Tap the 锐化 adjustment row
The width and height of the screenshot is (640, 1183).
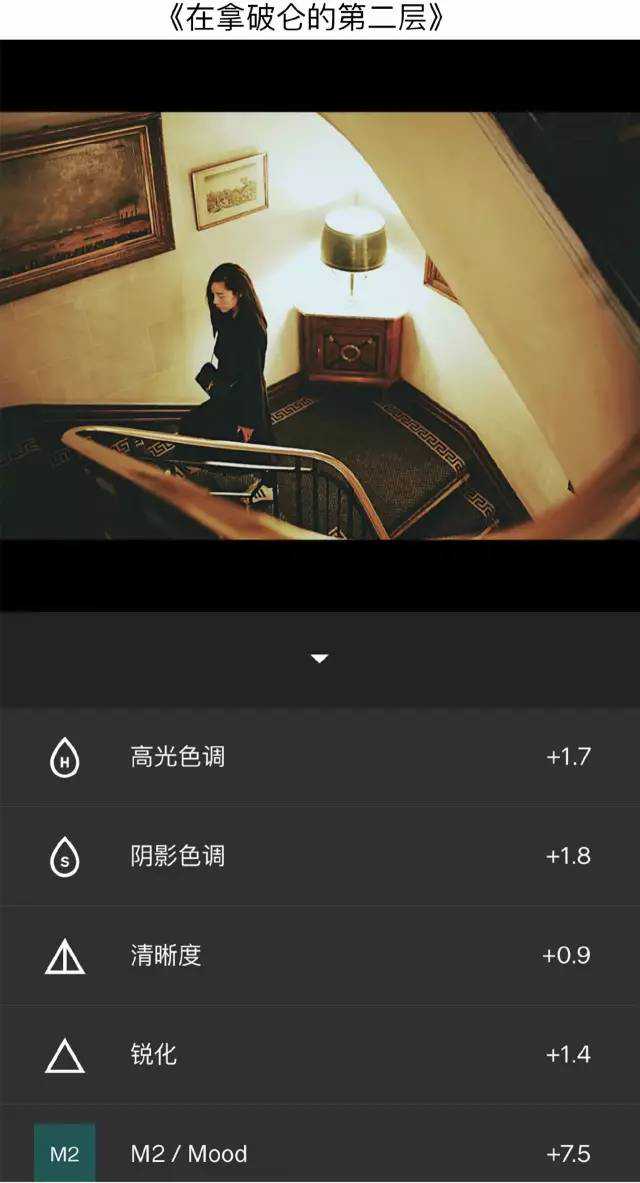point(320,1054)
